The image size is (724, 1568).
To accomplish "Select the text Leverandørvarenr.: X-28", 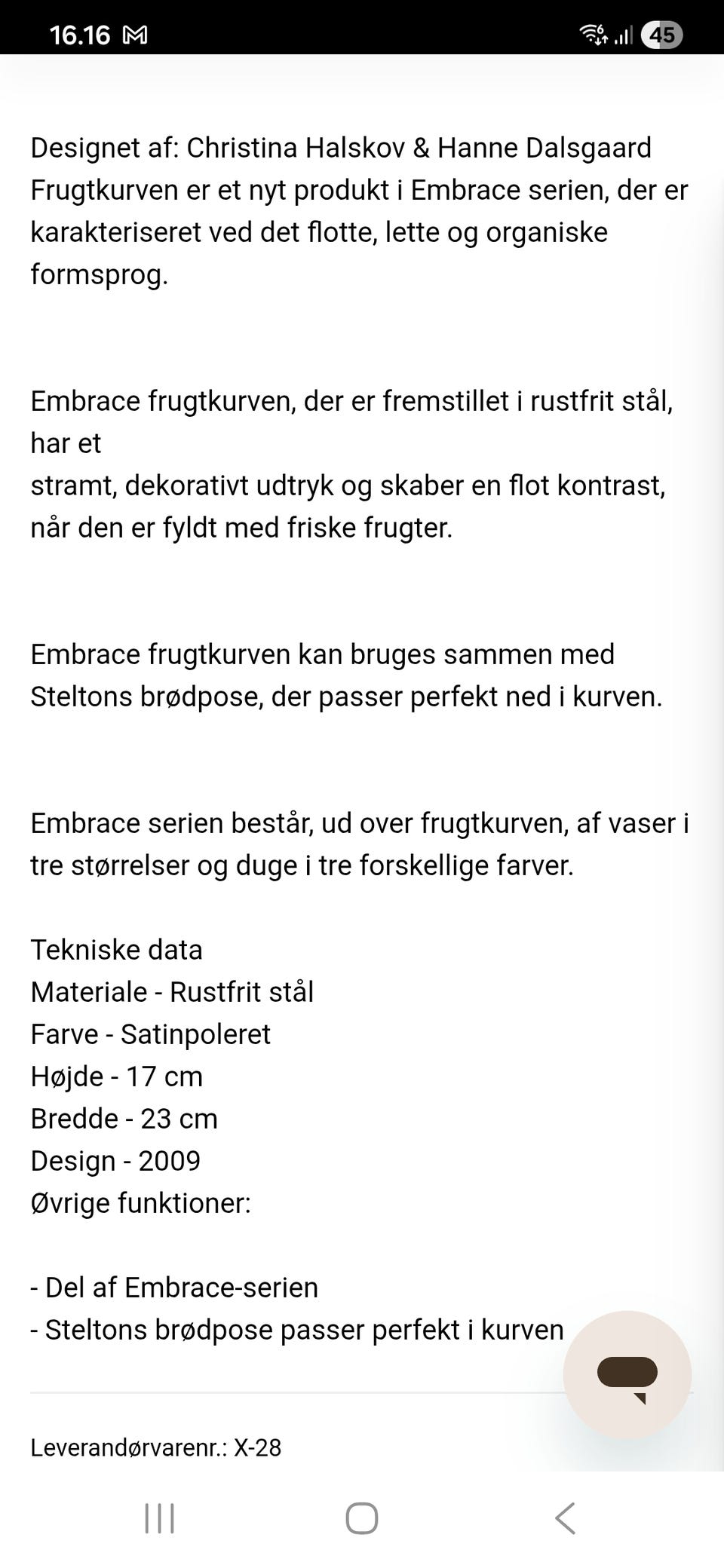I will click(155, 1447).
